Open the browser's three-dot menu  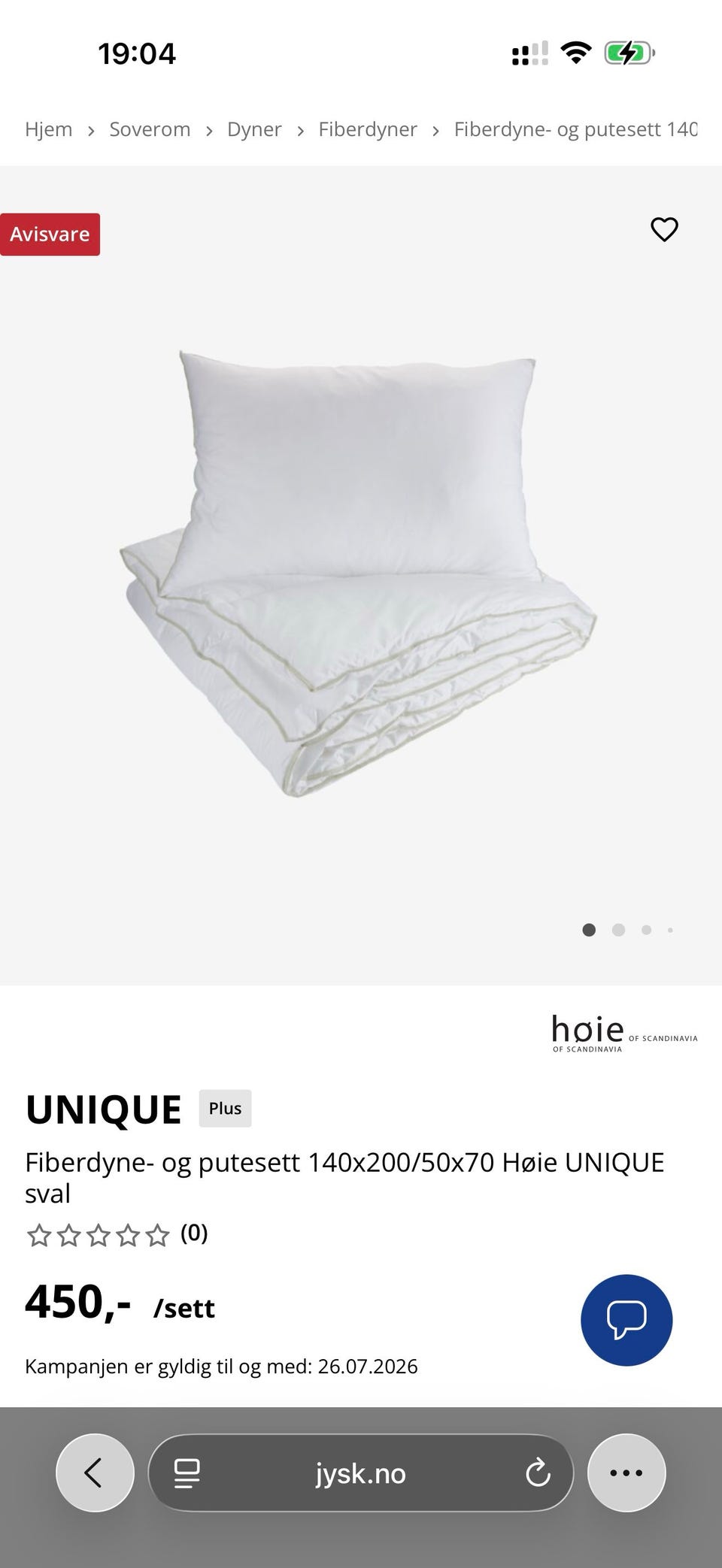pos(626,1473)
